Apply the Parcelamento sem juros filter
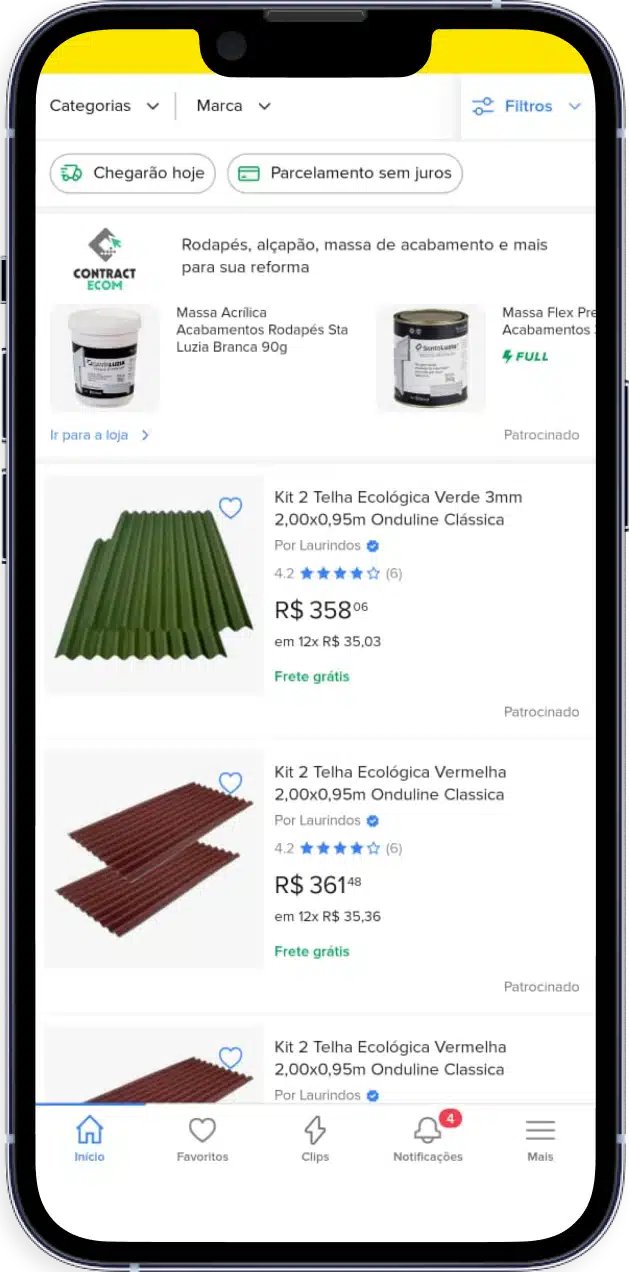629x1272 pixels. [x=345, y=173]
